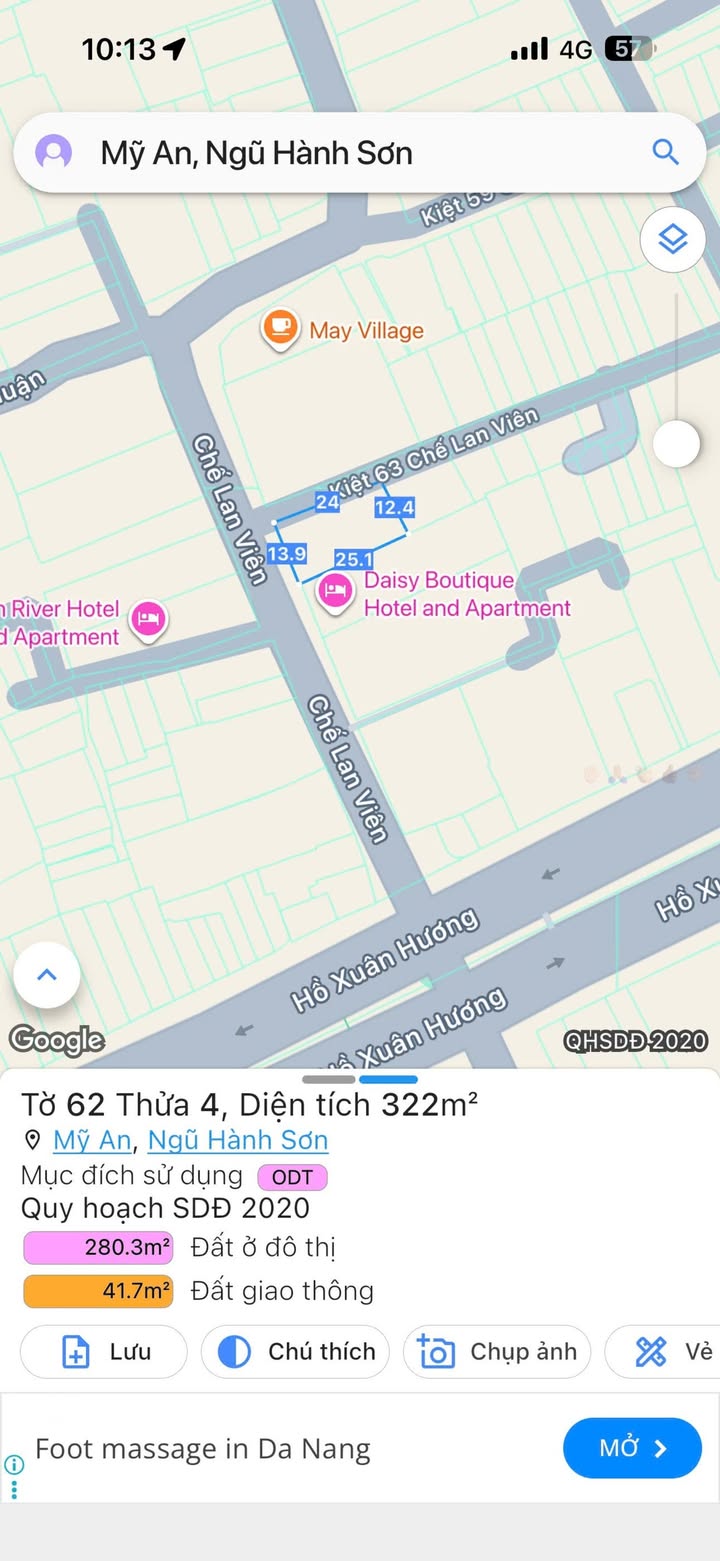Viewport: 720px width, 1561px height.
Task: Open the map layers button
Action: click(673, 240)
